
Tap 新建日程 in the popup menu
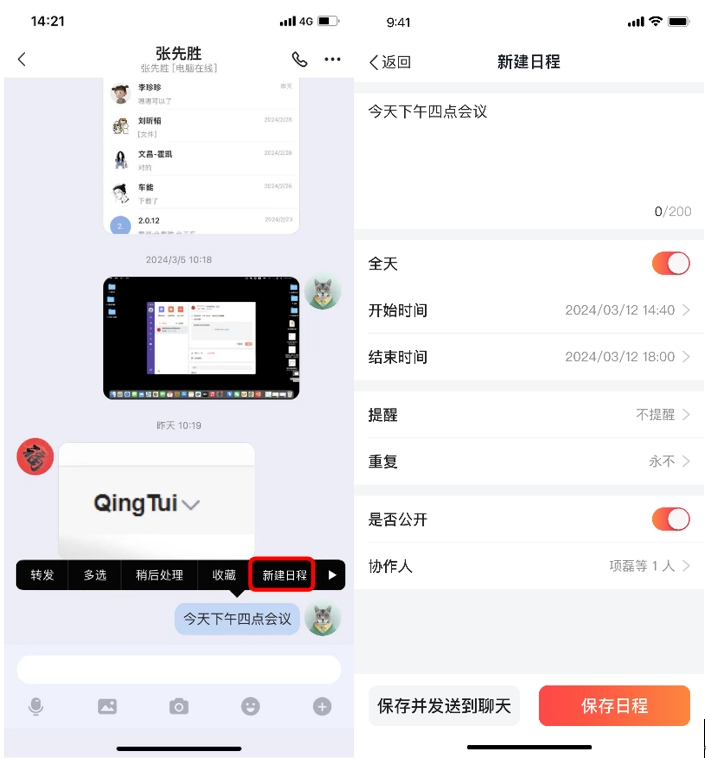click(x=284, y=575)
